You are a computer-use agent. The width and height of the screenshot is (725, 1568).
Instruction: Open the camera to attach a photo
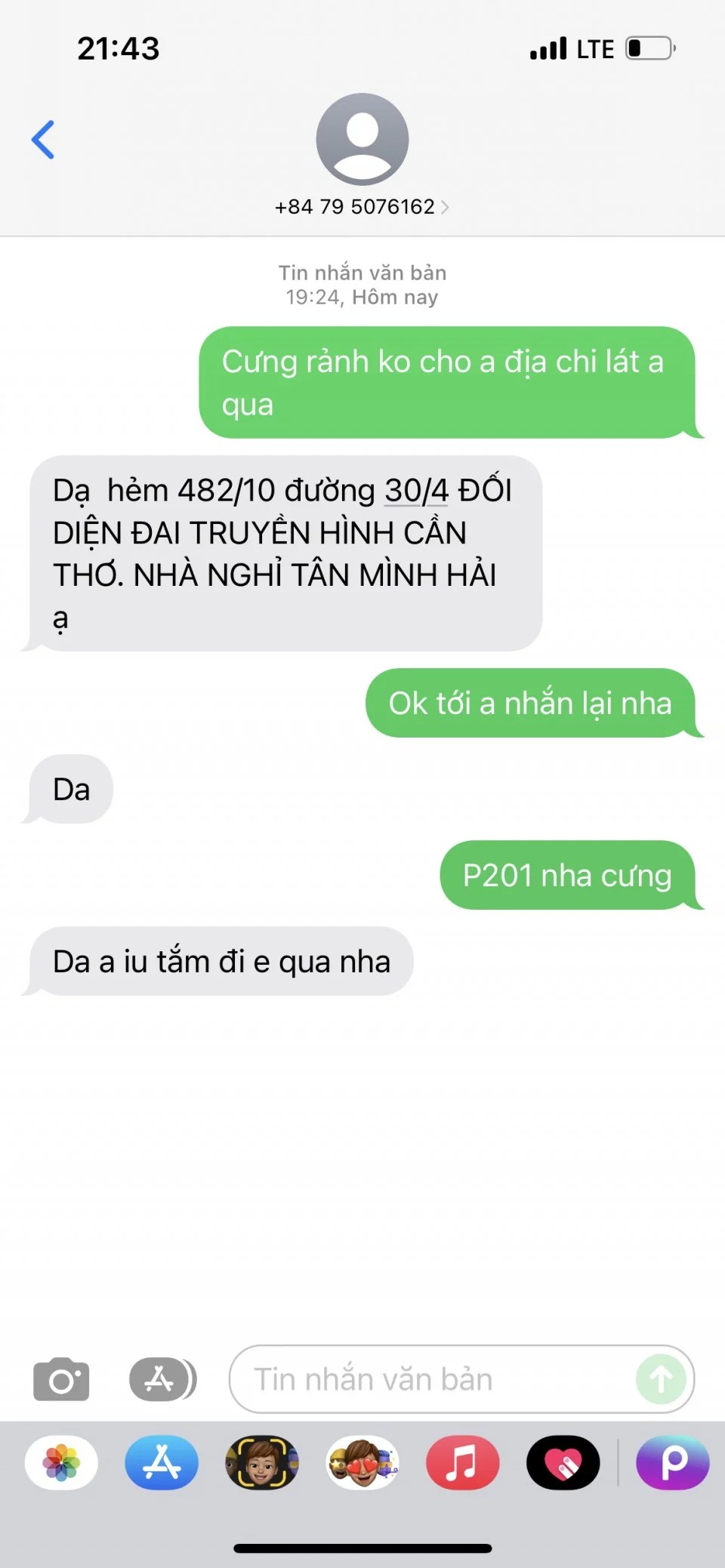pos(61,1379)
